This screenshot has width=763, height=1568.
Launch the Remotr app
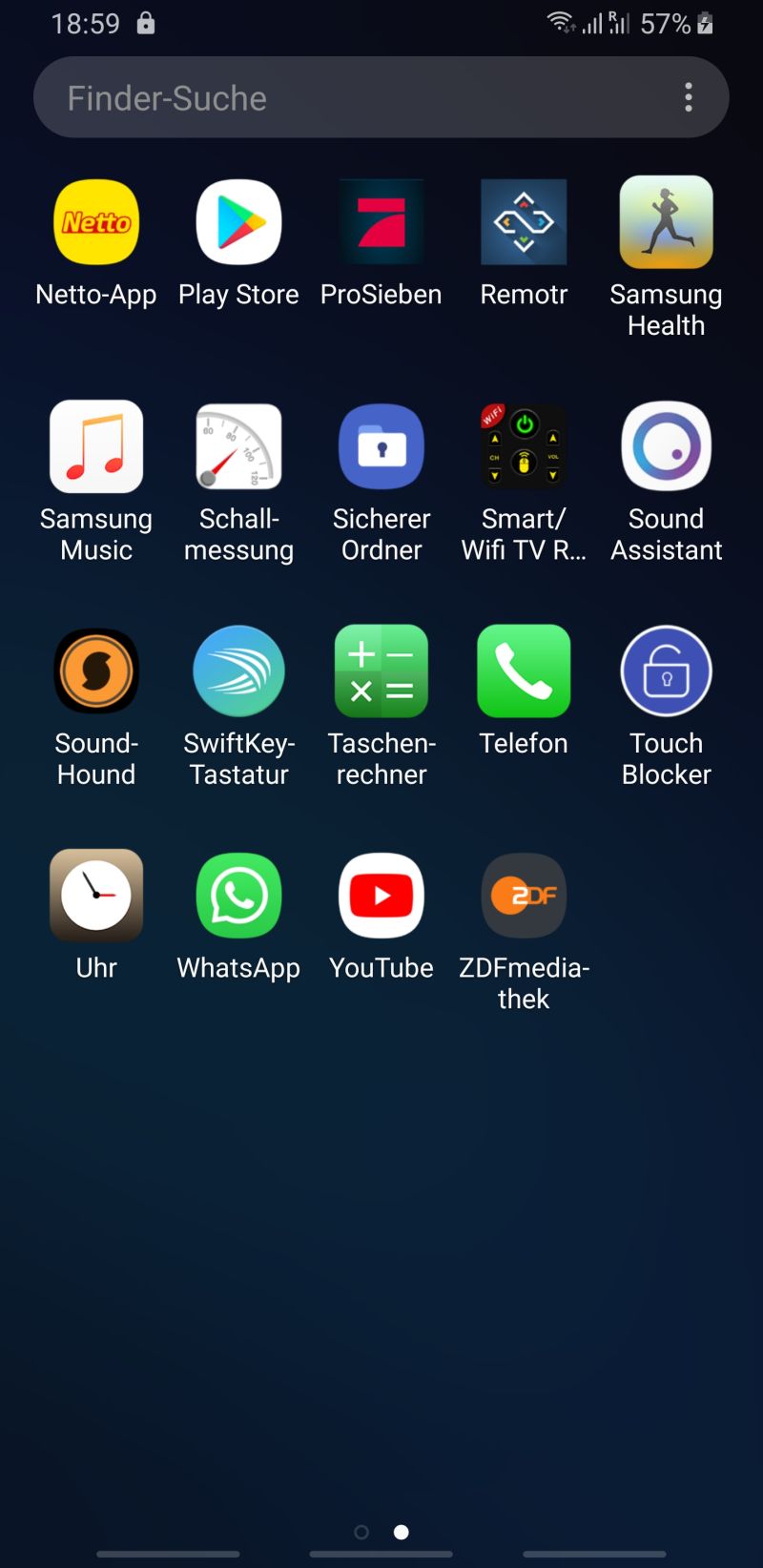[x=524, y=223]
